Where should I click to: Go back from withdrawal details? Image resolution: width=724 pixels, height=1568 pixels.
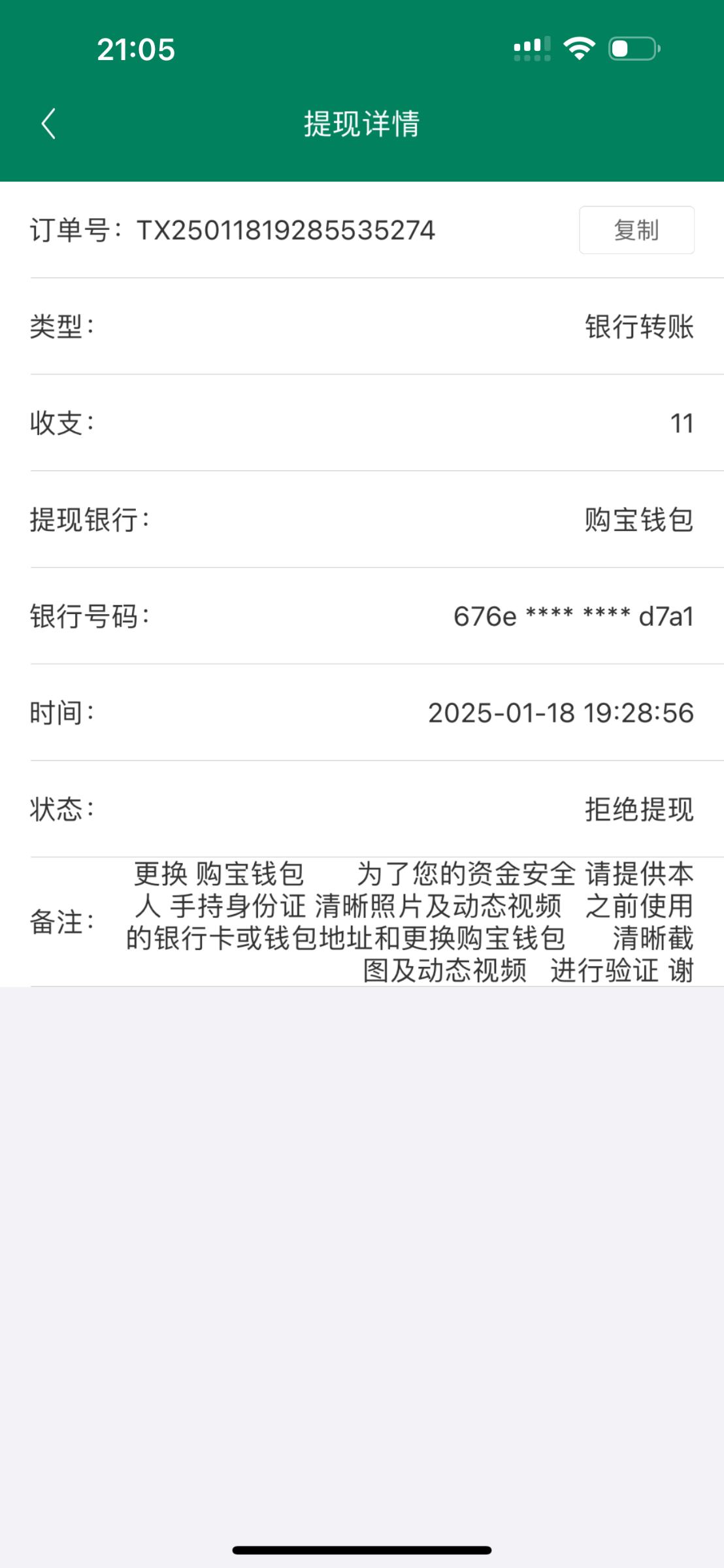click(x=48, y=123)
